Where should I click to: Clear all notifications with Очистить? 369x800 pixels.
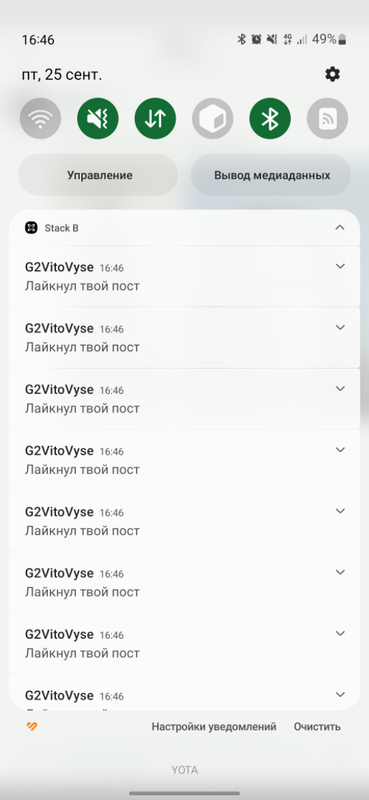coord(317,727)
